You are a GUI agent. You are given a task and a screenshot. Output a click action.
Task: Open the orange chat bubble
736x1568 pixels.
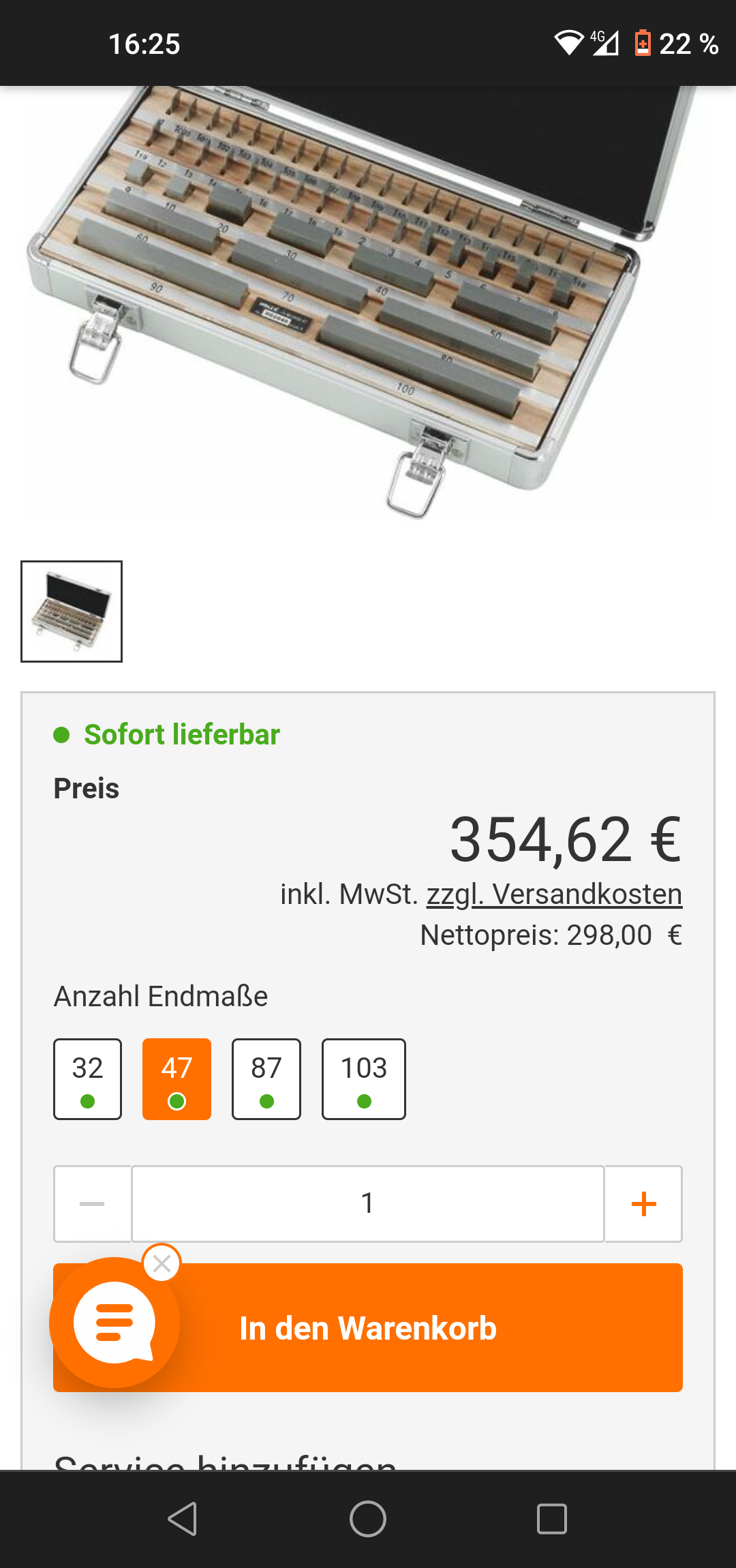coord(114,1323)
